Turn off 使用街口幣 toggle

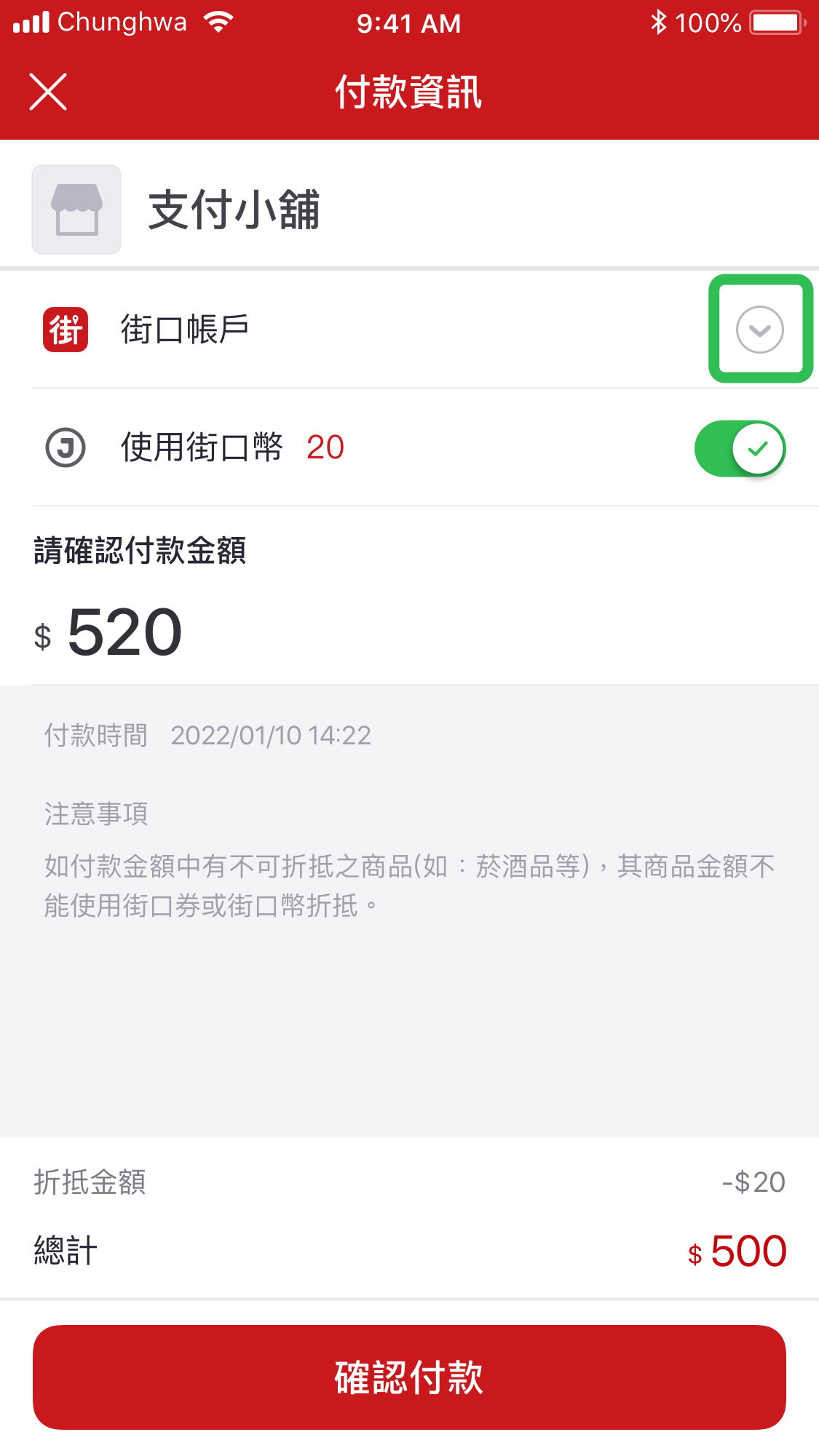740,448
